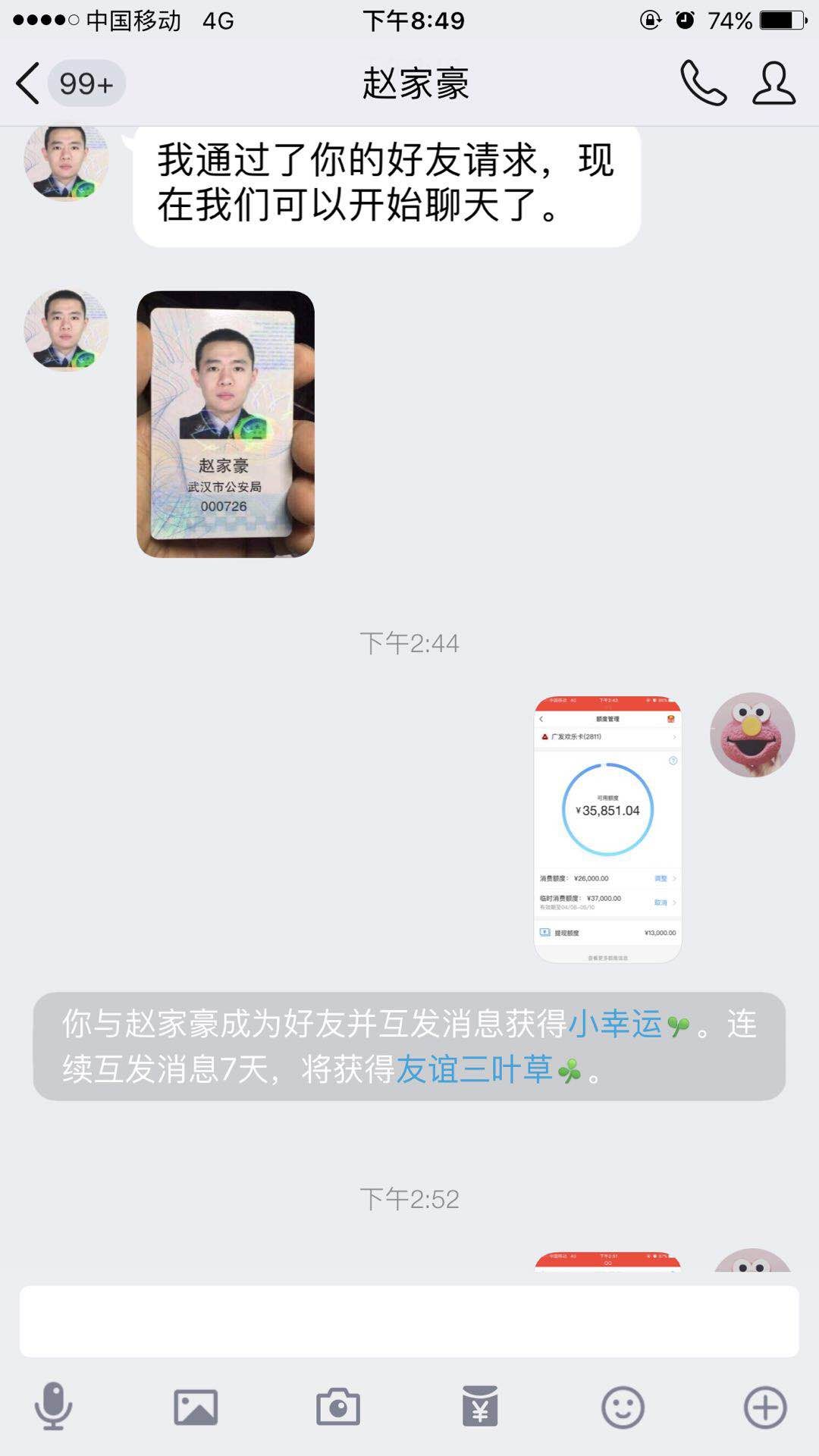Open the 小幸运 link
Viewport: 819px width, 1456px height.
[615, 1024]
